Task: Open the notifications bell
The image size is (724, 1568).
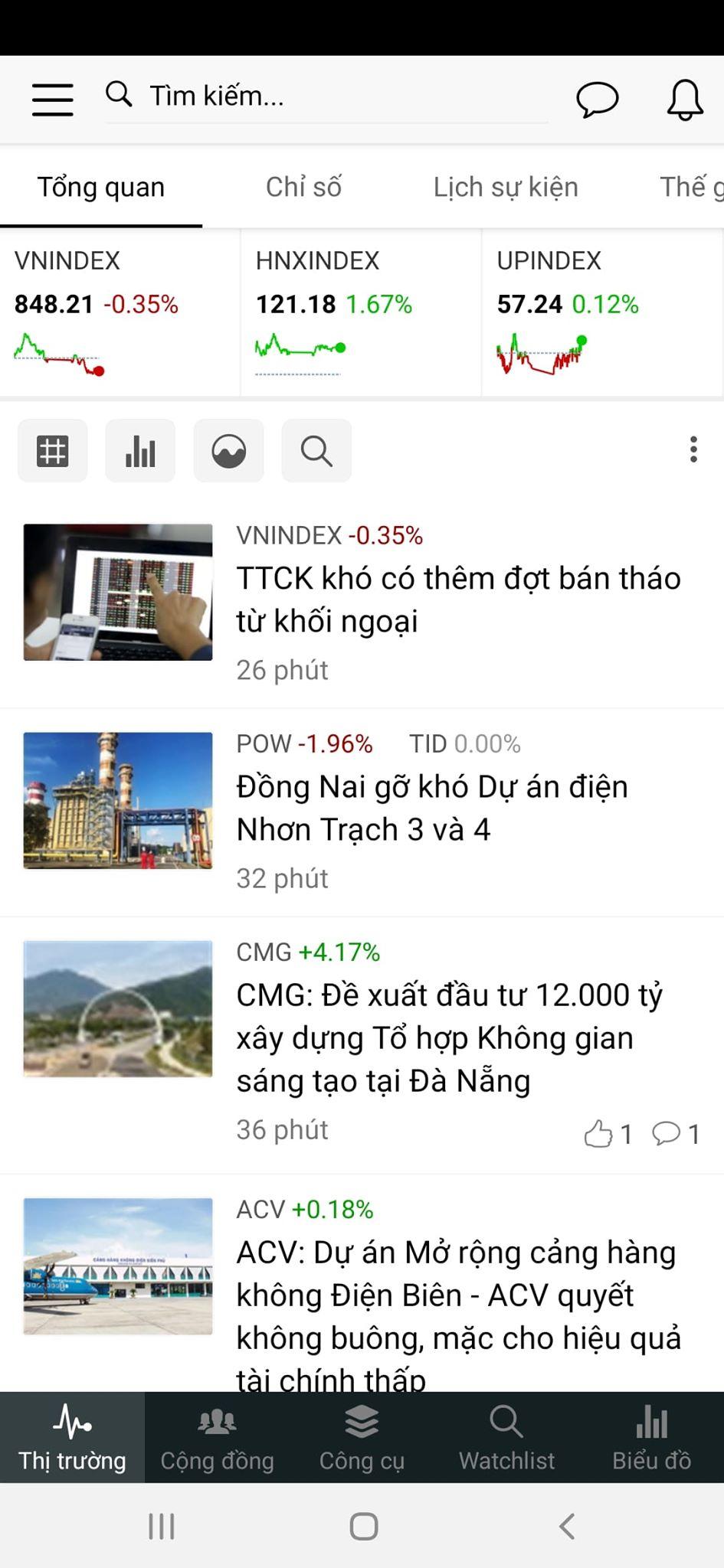Action: (x=684, y=100)
